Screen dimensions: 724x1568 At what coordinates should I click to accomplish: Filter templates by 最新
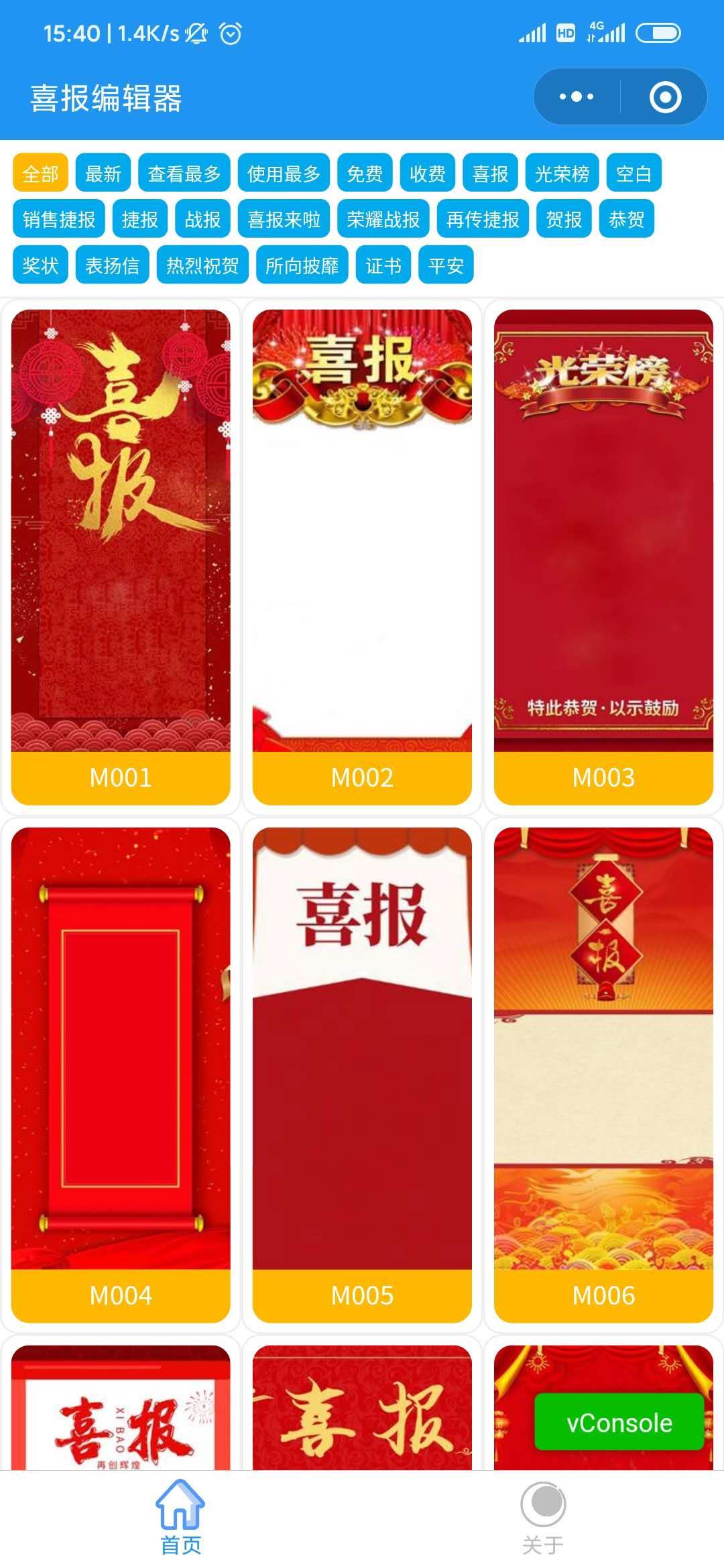pyautogui.click(x=103, y=174)
